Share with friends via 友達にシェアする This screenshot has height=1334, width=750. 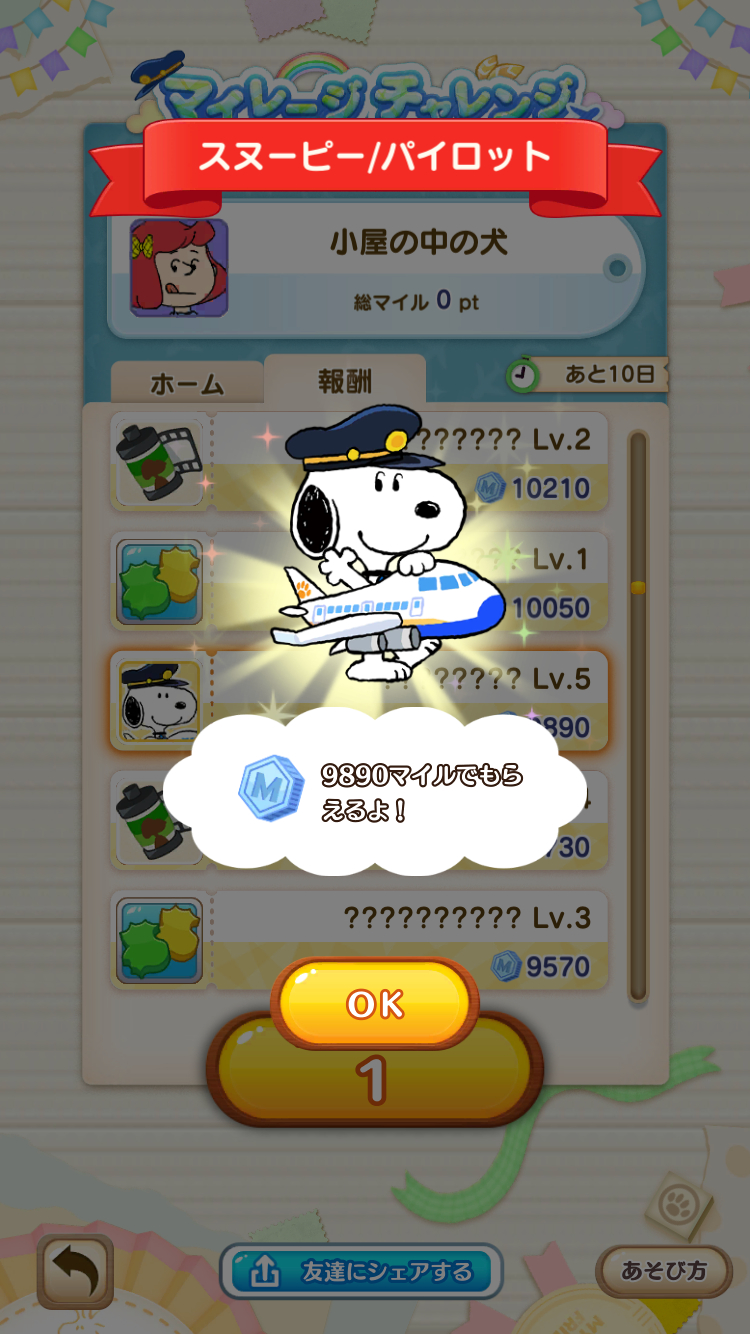pos(361,1272)
